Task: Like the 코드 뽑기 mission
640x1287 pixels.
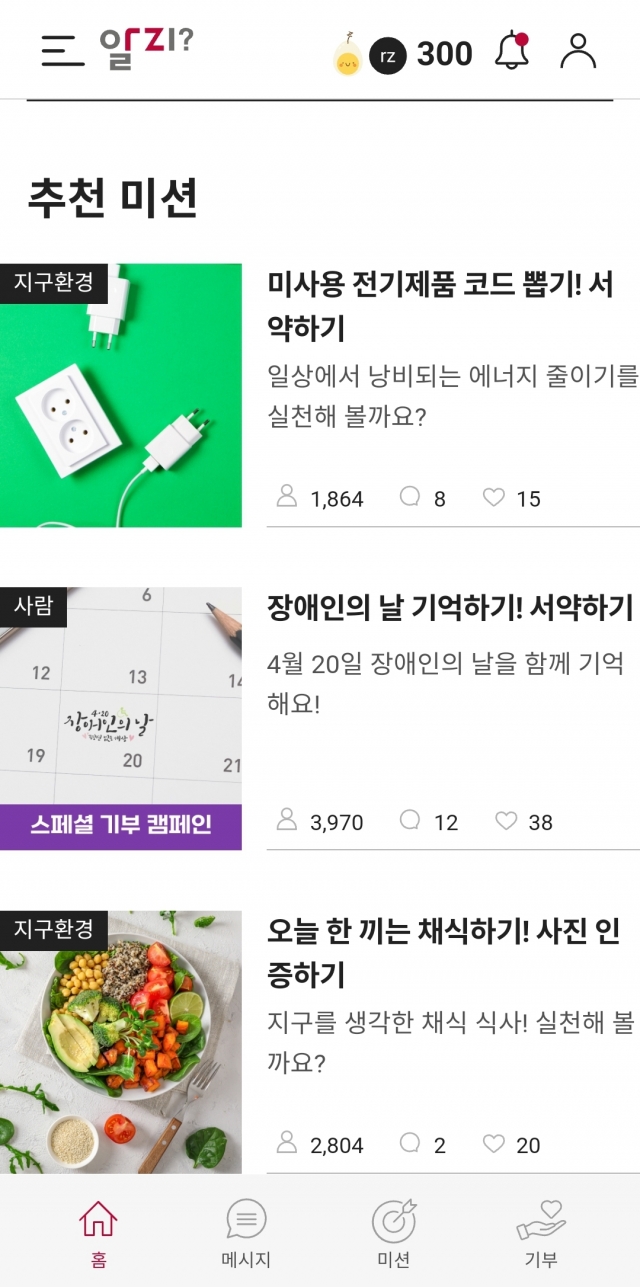Action: click(495, 497)
